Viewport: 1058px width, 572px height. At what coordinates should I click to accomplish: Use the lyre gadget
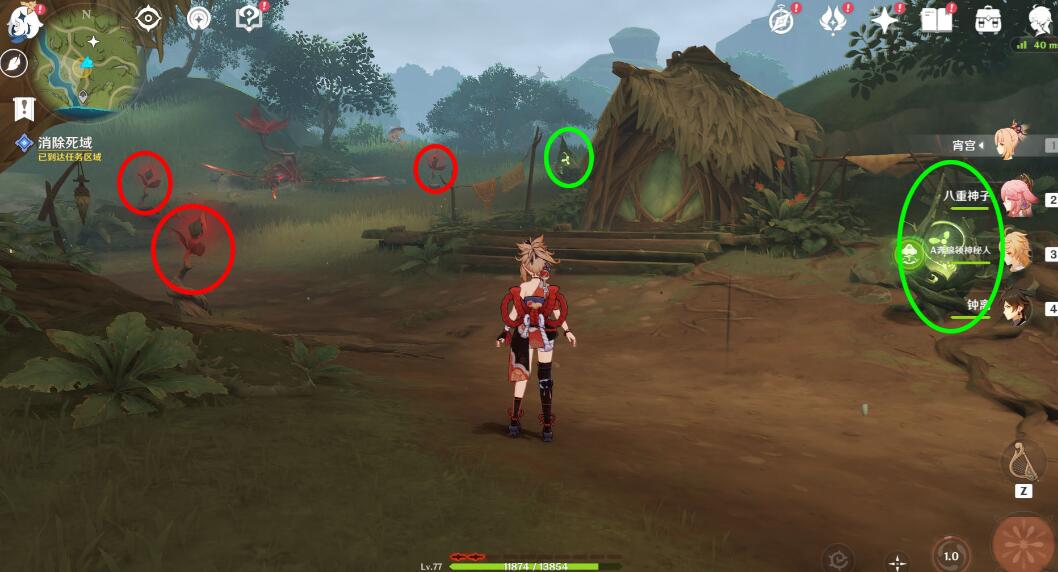(x=1023, y=460)
